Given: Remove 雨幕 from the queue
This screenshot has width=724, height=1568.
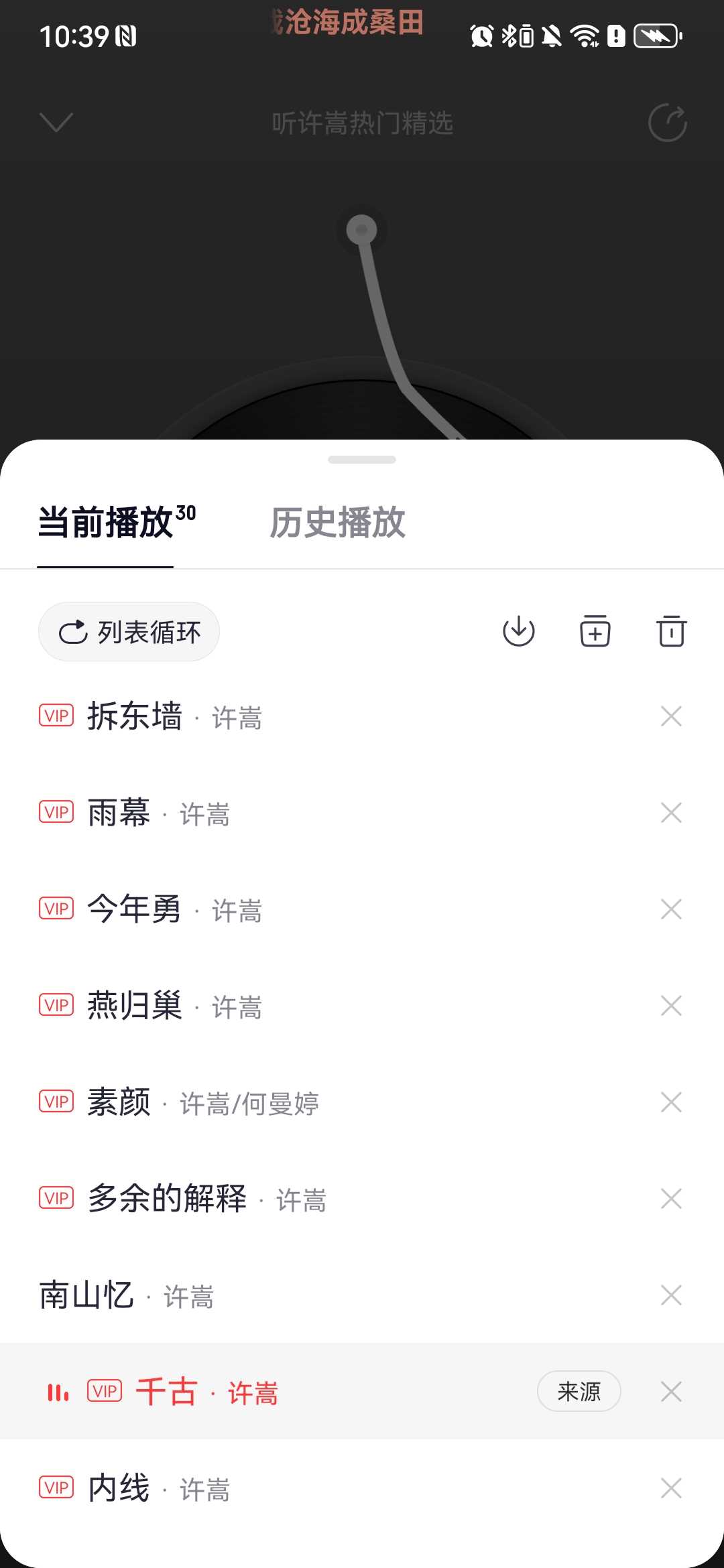Looking at the screenshot, I should [671, 813].
